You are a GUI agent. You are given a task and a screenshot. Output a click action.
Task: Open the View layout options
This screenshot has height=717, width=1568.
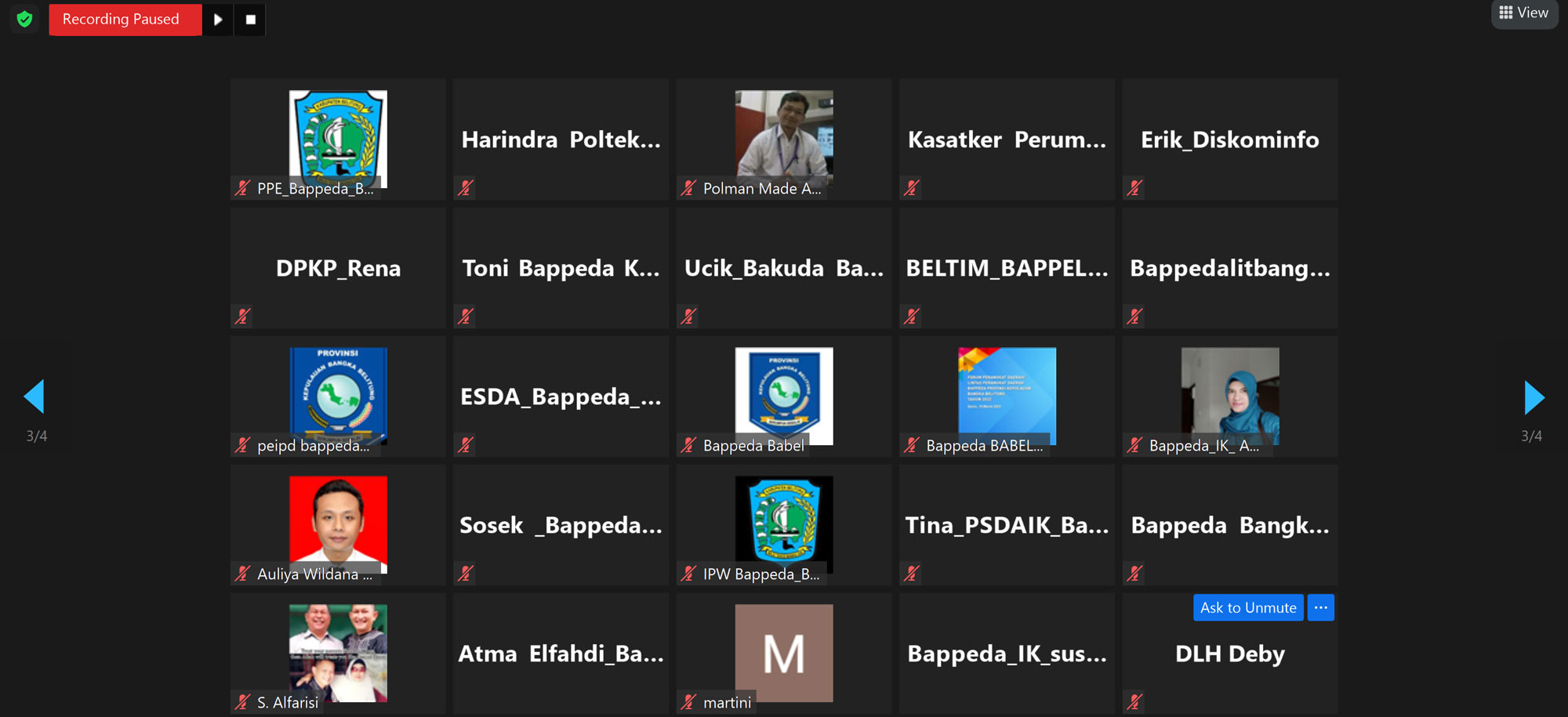coord(1523,13)
